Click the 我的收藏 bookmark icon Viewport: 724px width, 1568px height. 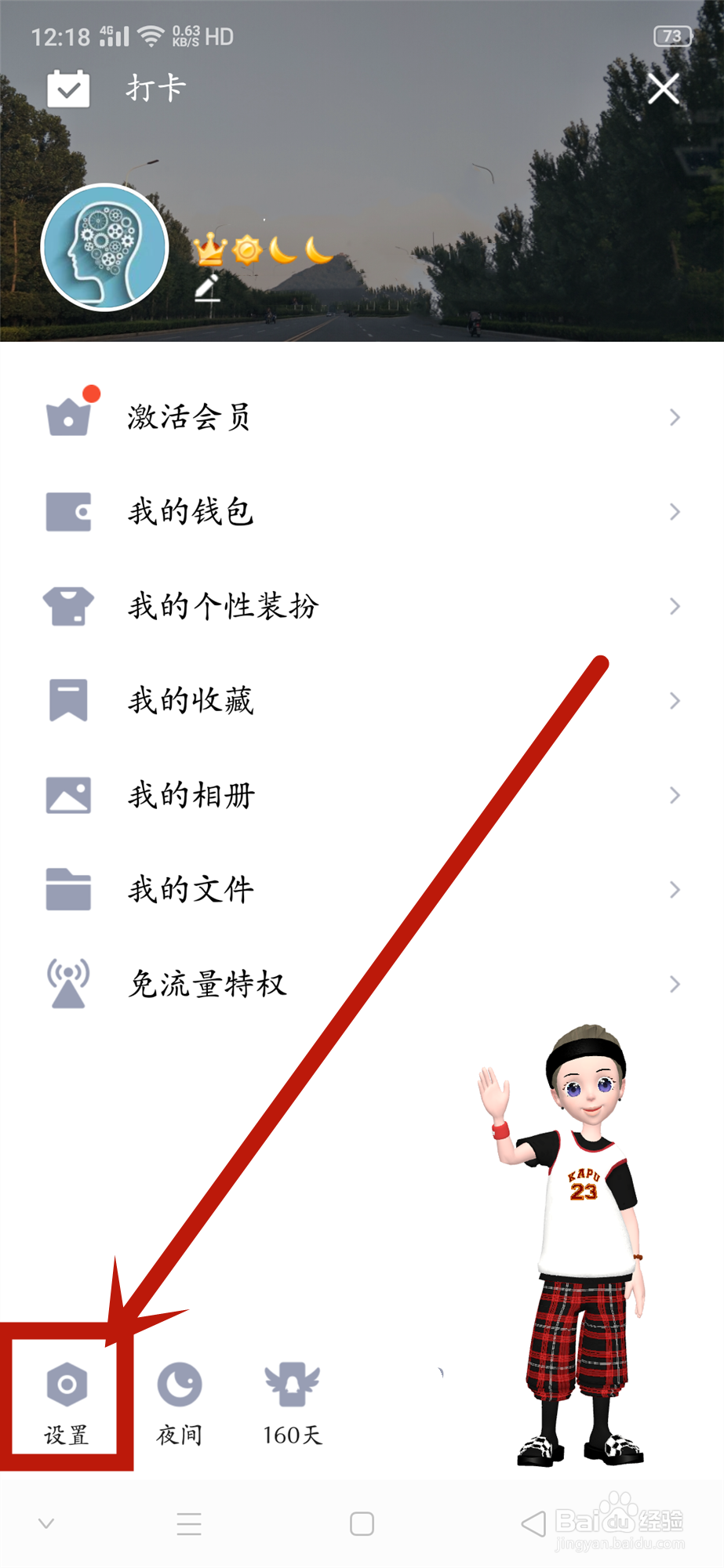pyautogui.click(x=69, y=700)
